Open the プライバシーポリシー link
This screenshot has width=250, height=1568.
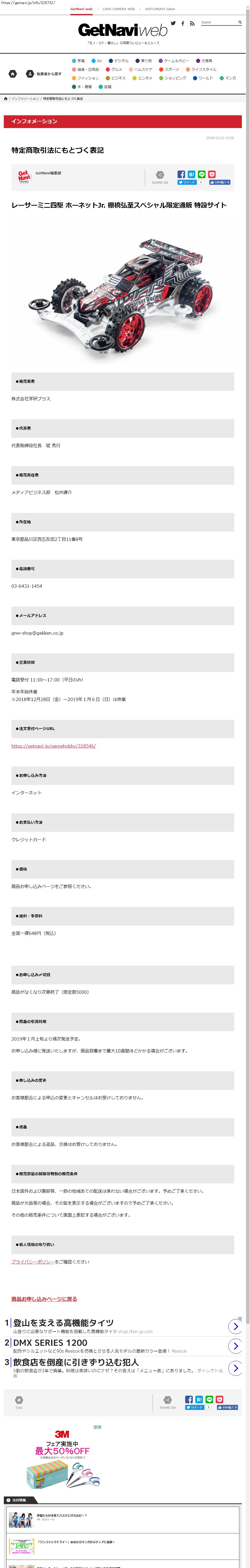pos(33,1262)
